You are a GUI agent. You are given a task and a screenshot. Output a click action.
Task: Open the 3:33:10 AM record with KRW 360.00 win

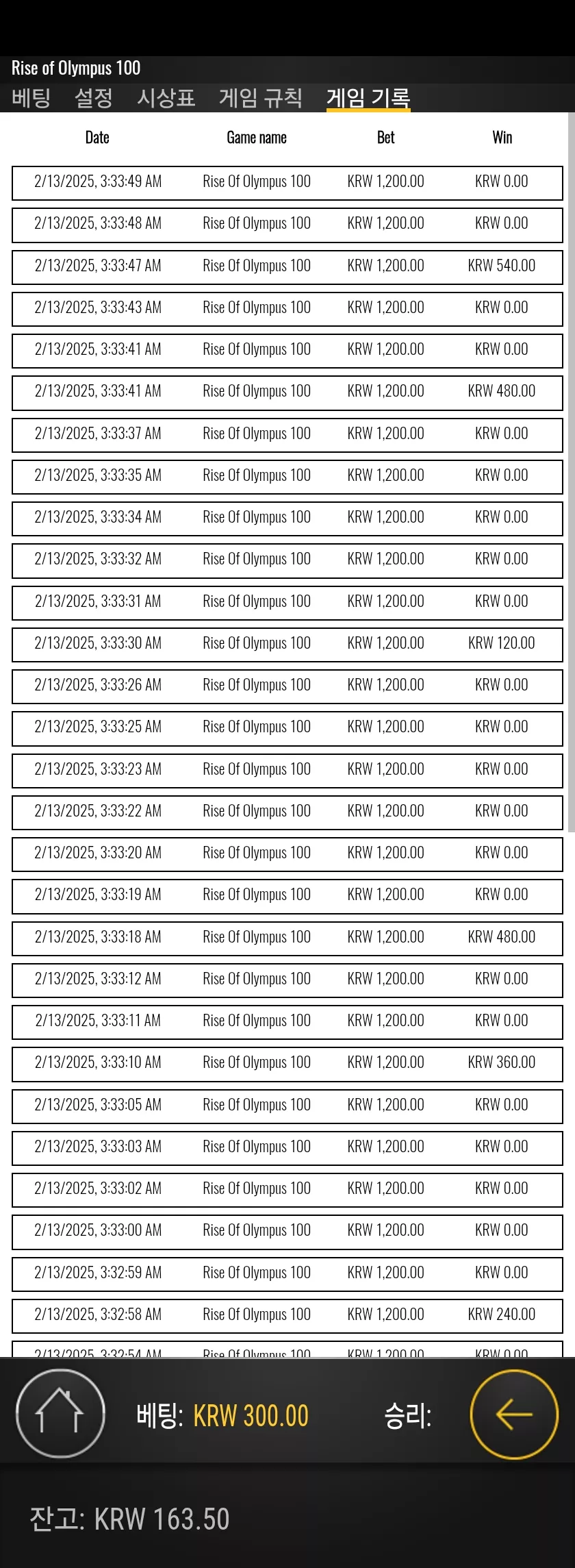[x=287, y=1063]
